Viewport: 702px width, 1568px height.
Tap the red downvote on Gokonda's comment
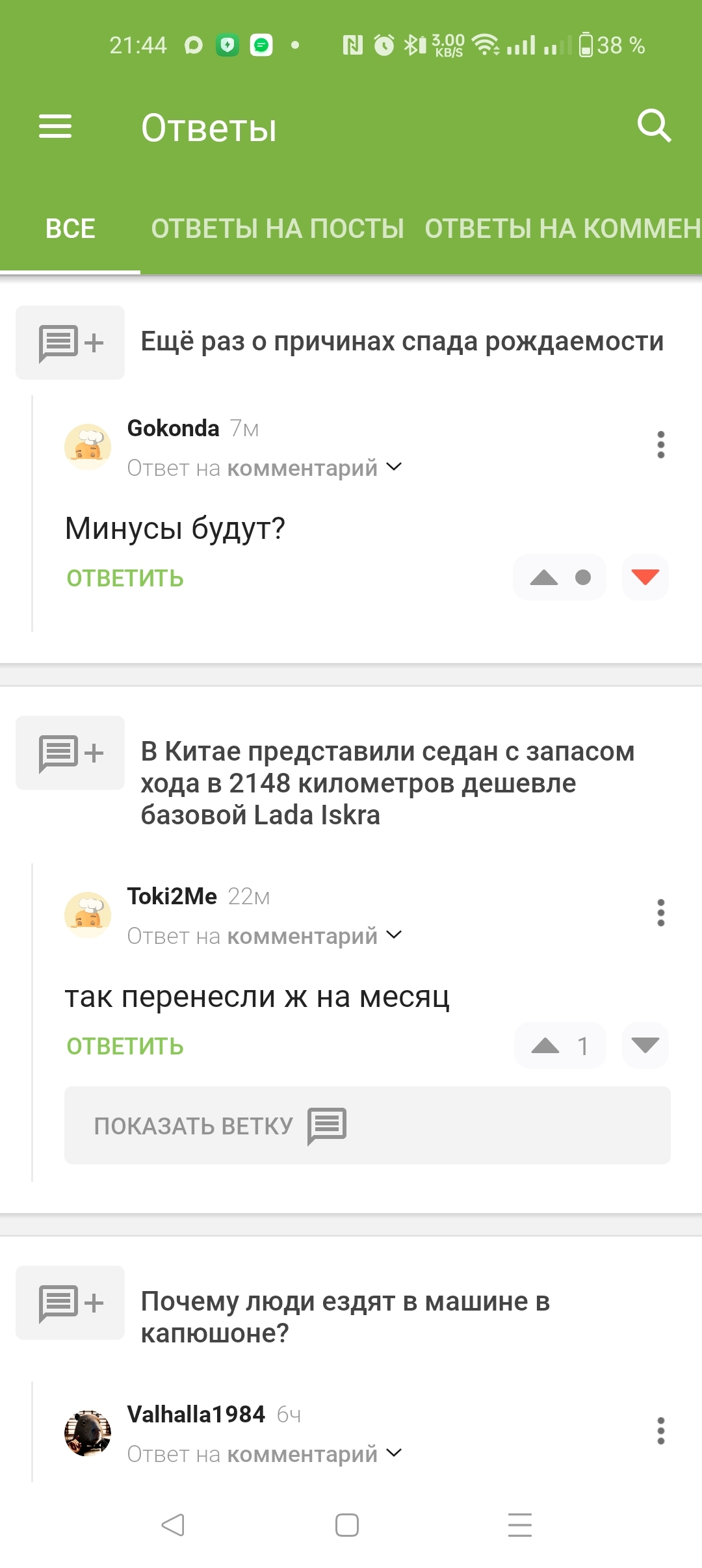tap(645, 577)
